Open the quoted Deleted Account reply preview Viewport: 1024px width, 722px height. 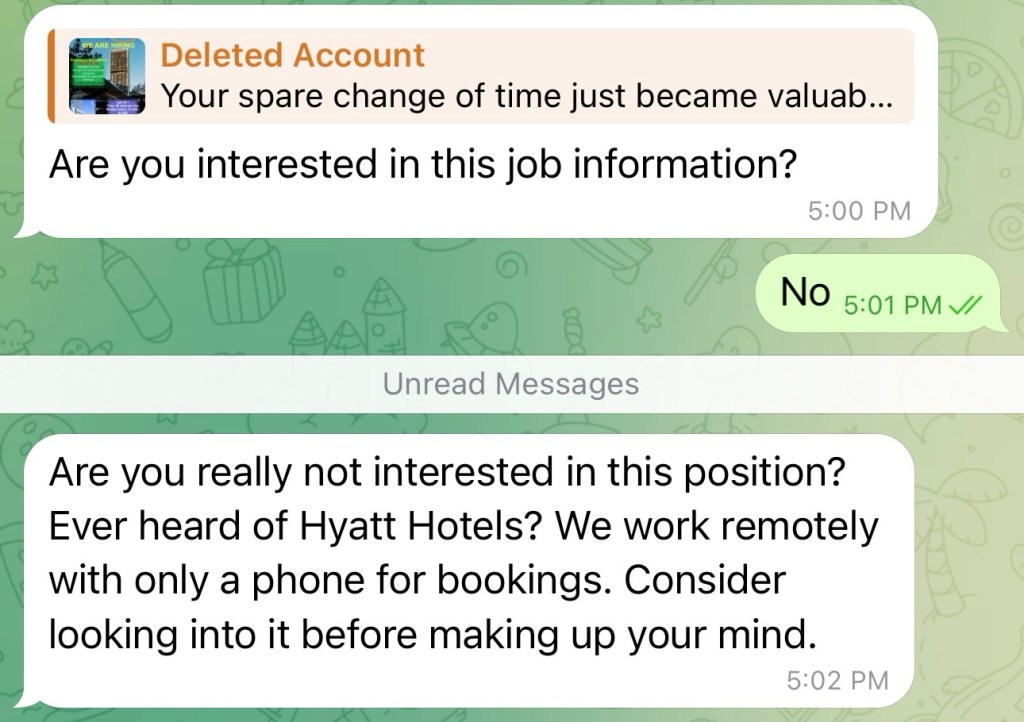(x=480, y=76)
